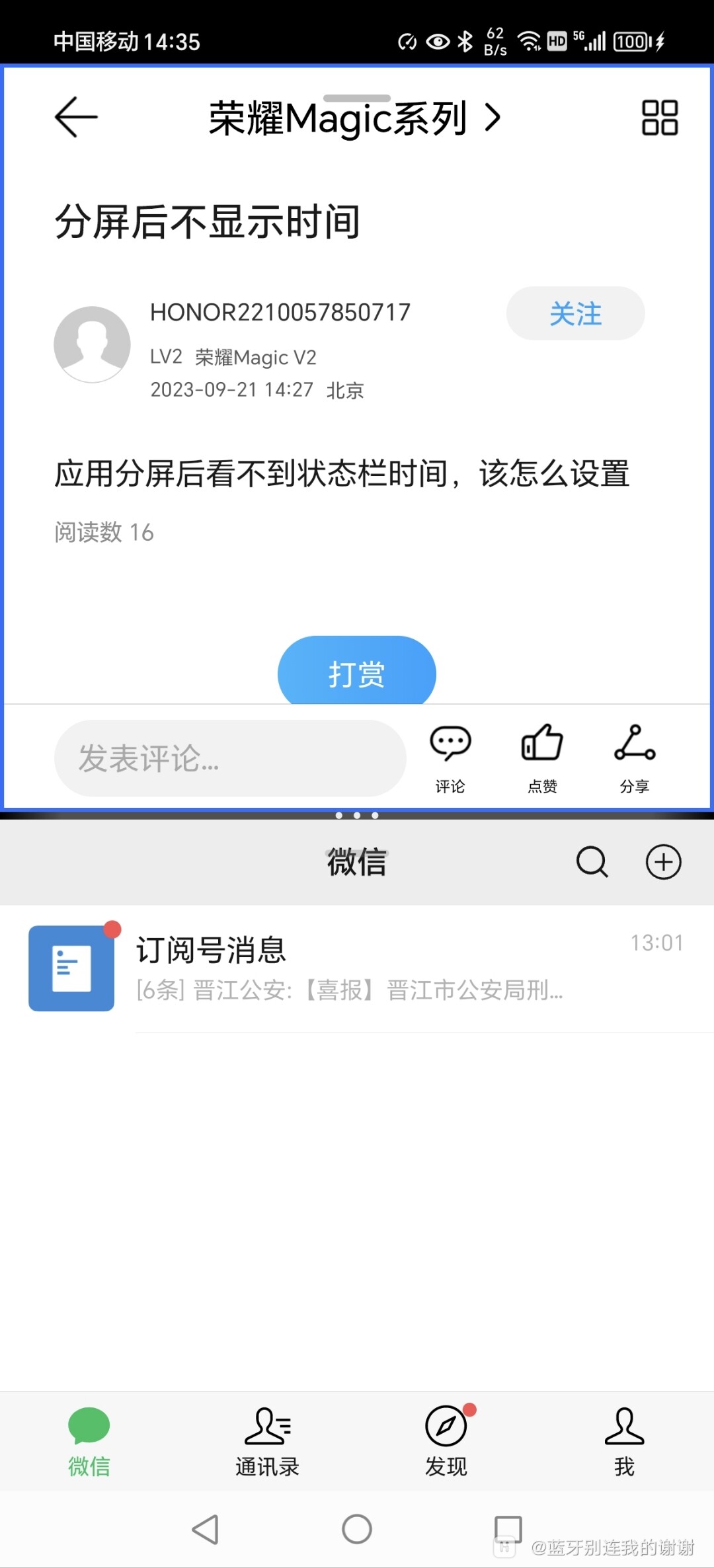714x1568 pixels.
Task: Follow the poster with the 关注 button
Action: click(x=576, y=314)
